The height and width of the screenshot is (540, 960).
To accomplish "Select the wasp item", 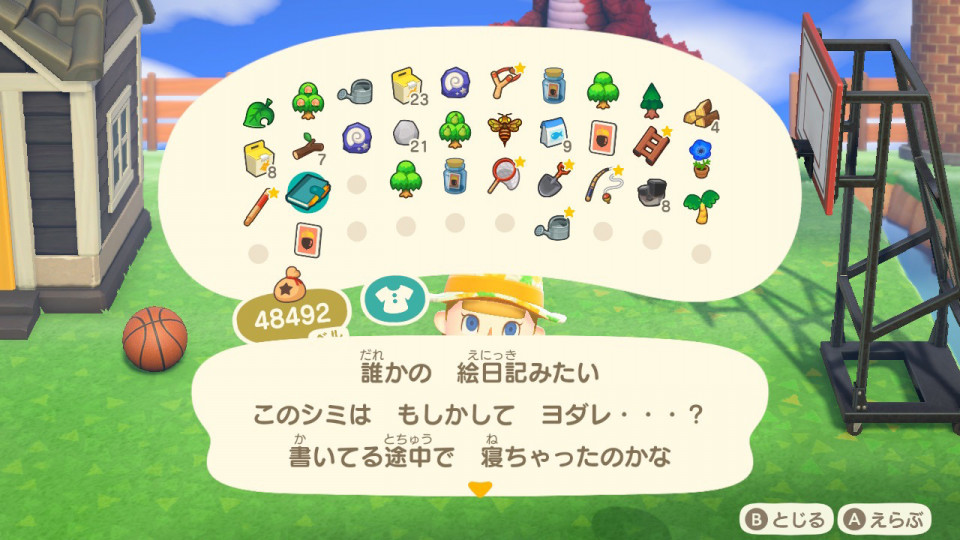I will (x=503, y=129).
